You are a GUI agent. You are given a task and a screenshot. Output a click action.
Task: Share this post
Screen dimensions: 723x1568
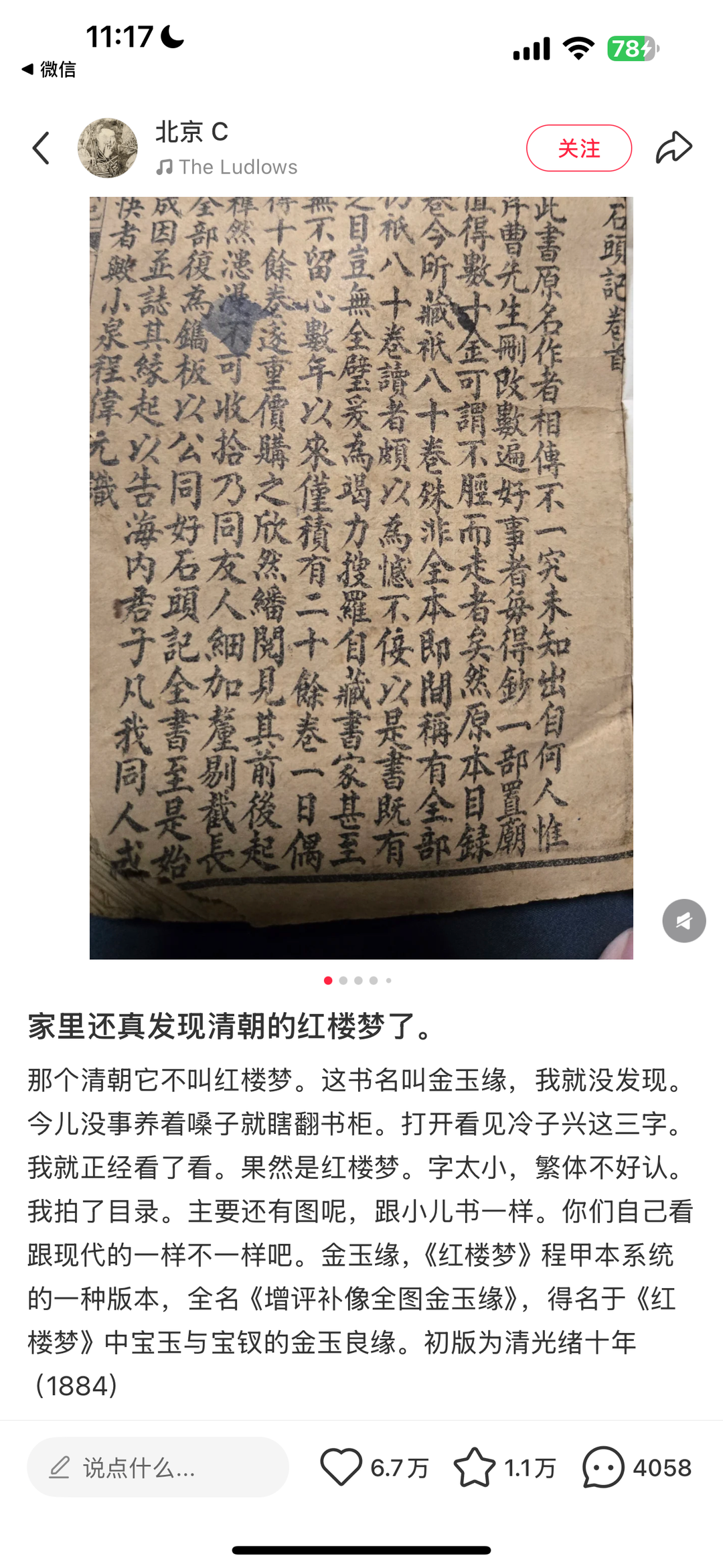tap(673, 148)
